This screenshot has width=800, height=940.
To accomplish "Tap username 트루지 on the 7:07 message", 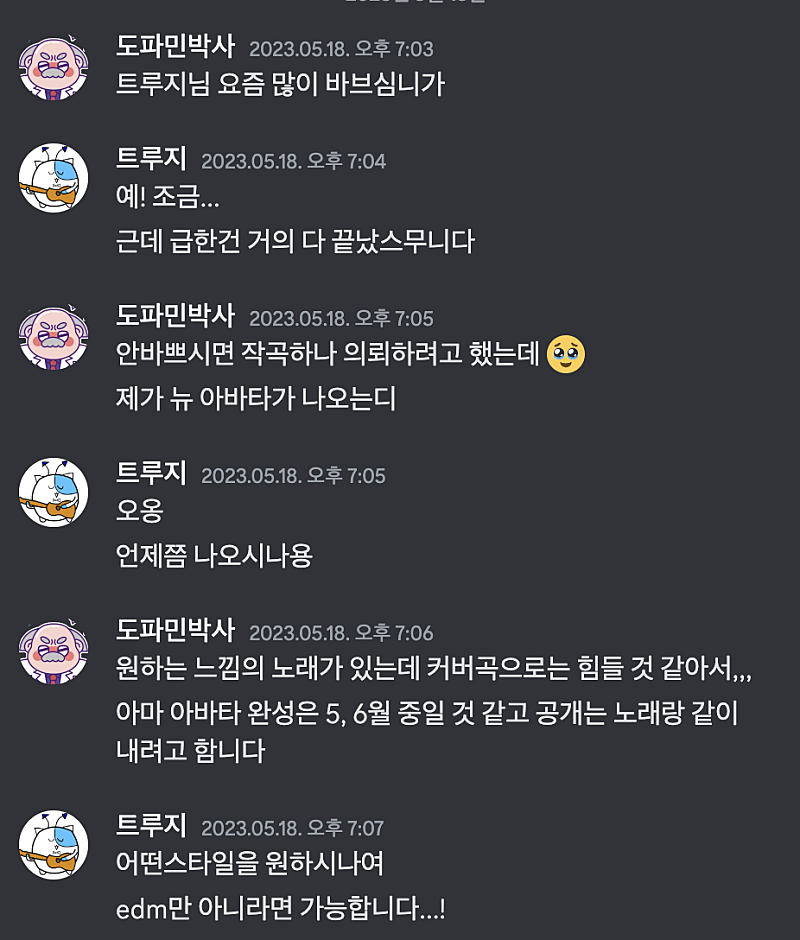I will click(151, 825).
